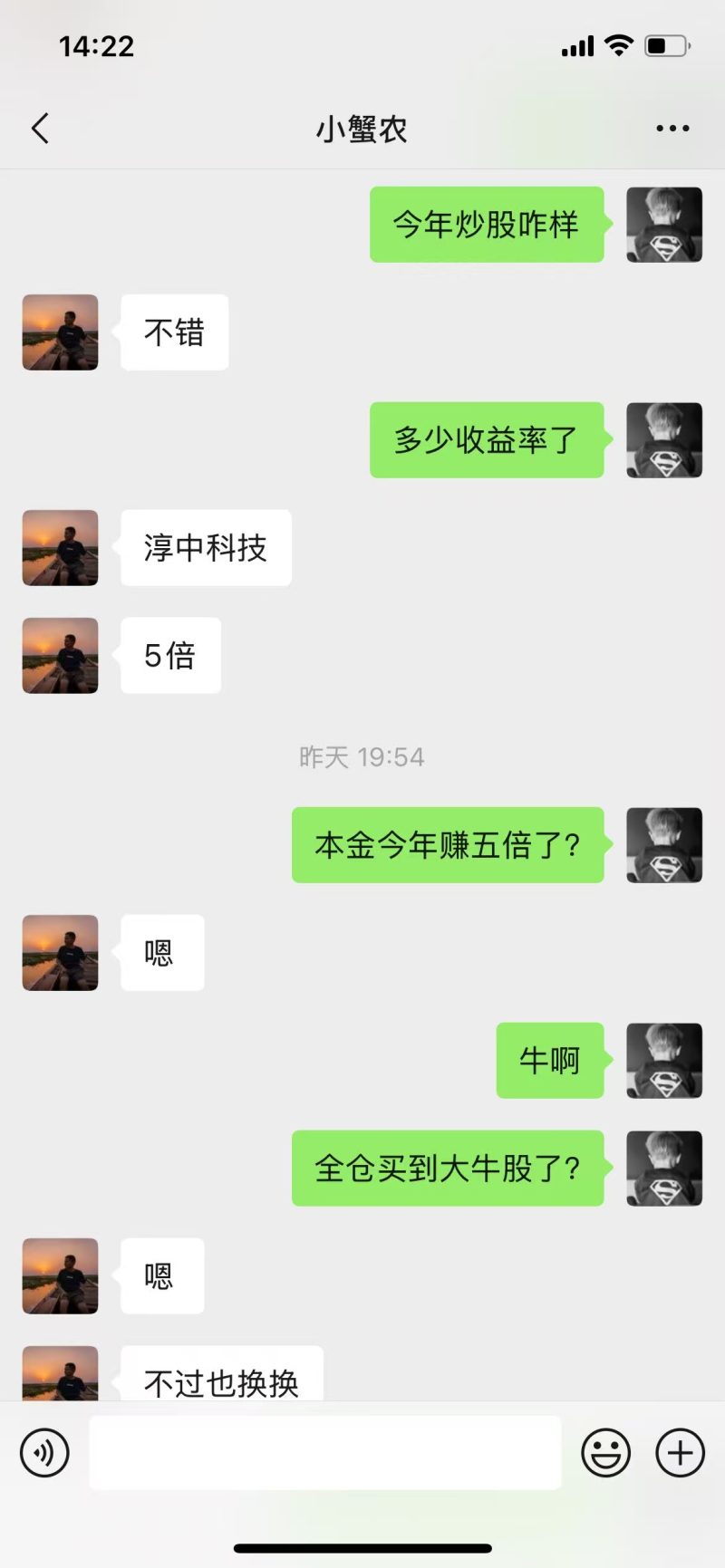Screen dimensions: 725x1568
Task: Open contact avatar beside 淳中科技 message
Action: (x=60, y=548)
